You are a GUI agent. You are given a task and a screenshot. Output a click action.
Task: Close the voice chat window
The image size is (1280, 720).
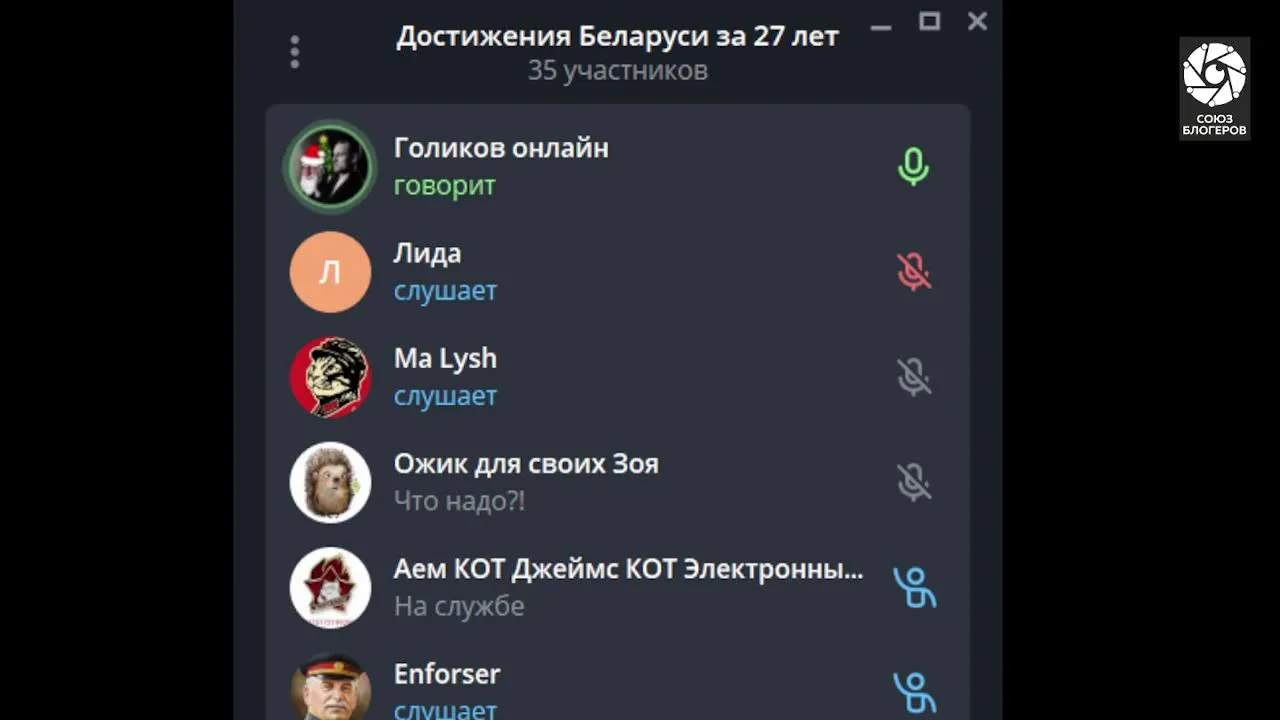(x=978, y=21)
